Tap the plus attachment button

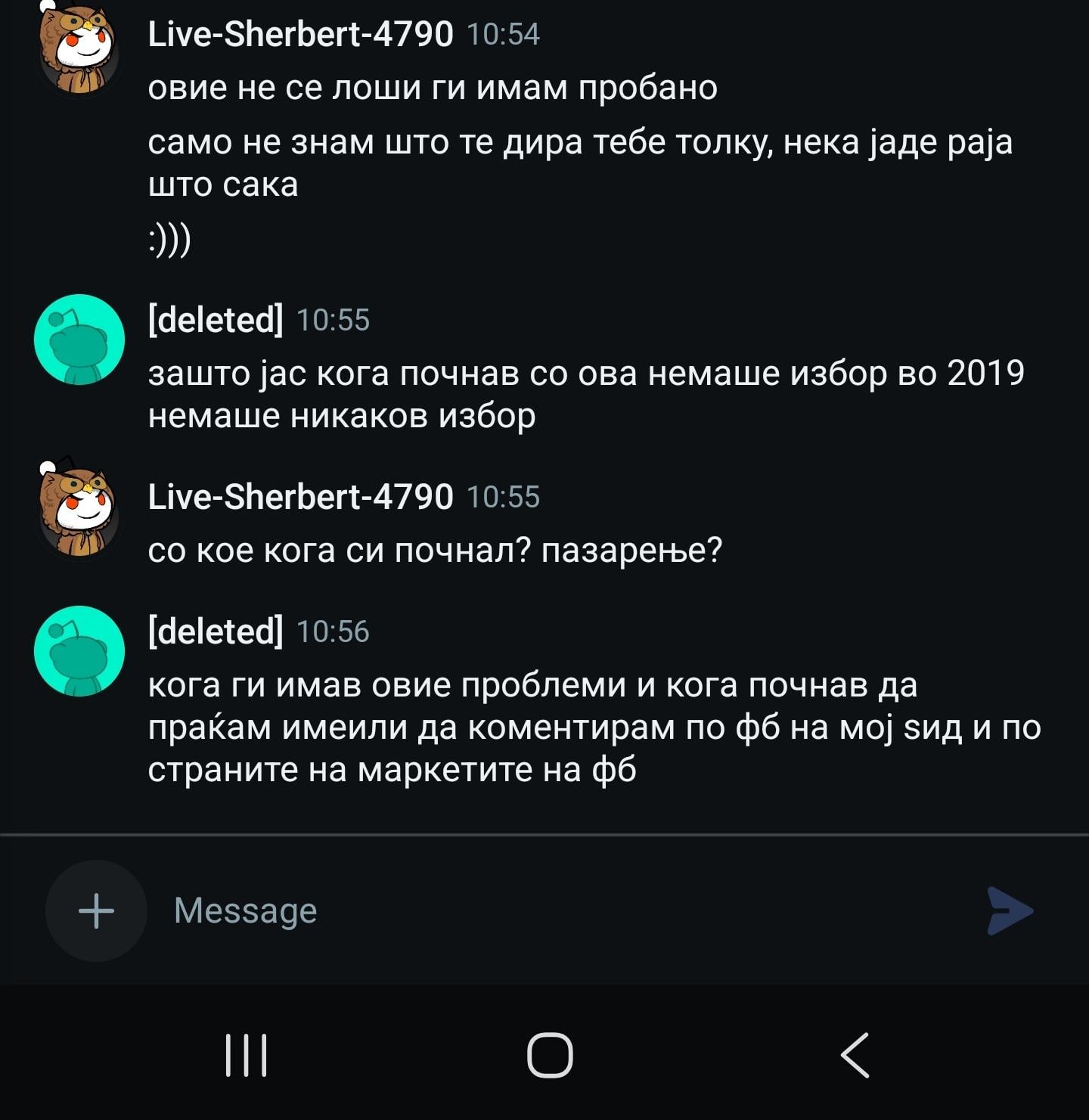[x=96, y=911]
